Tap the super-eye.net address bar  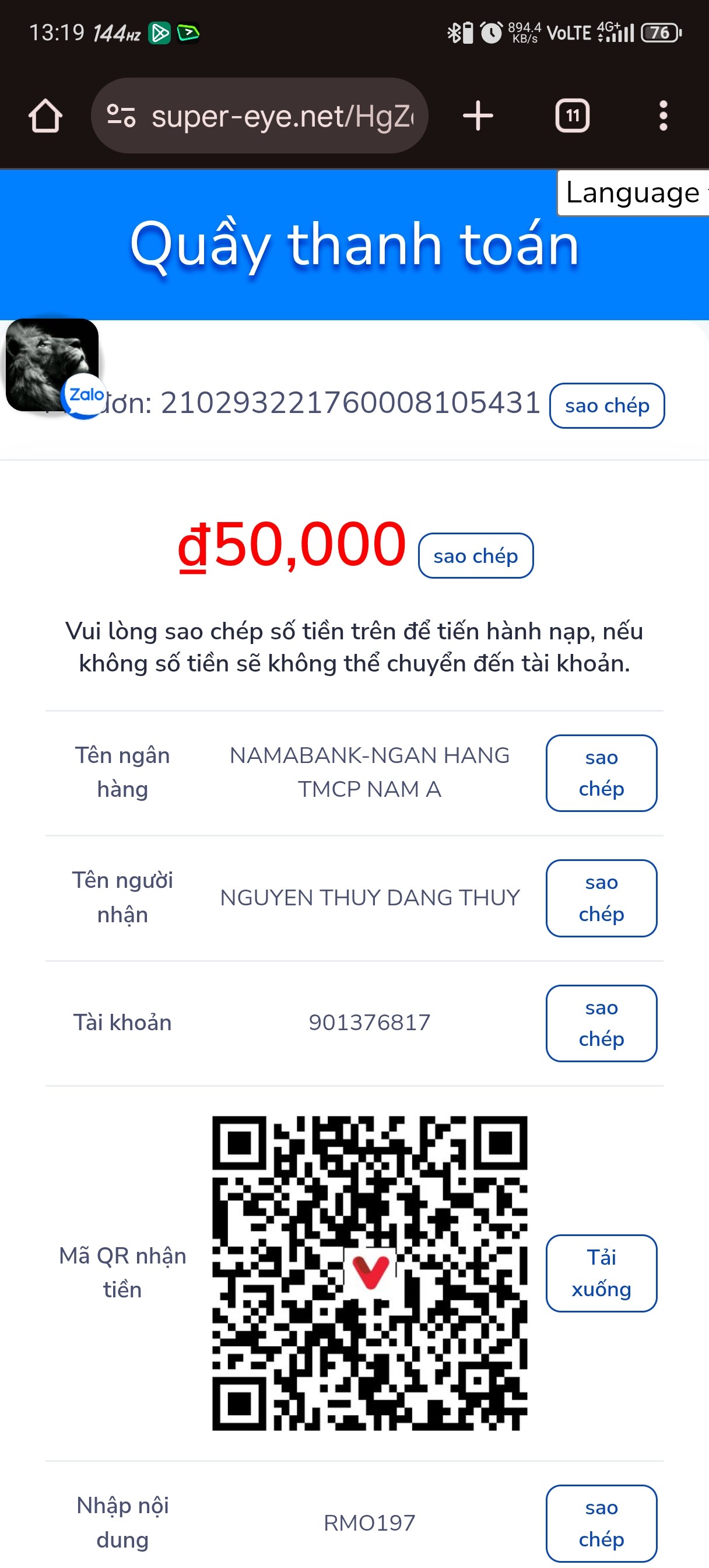(x=262, y=116)
